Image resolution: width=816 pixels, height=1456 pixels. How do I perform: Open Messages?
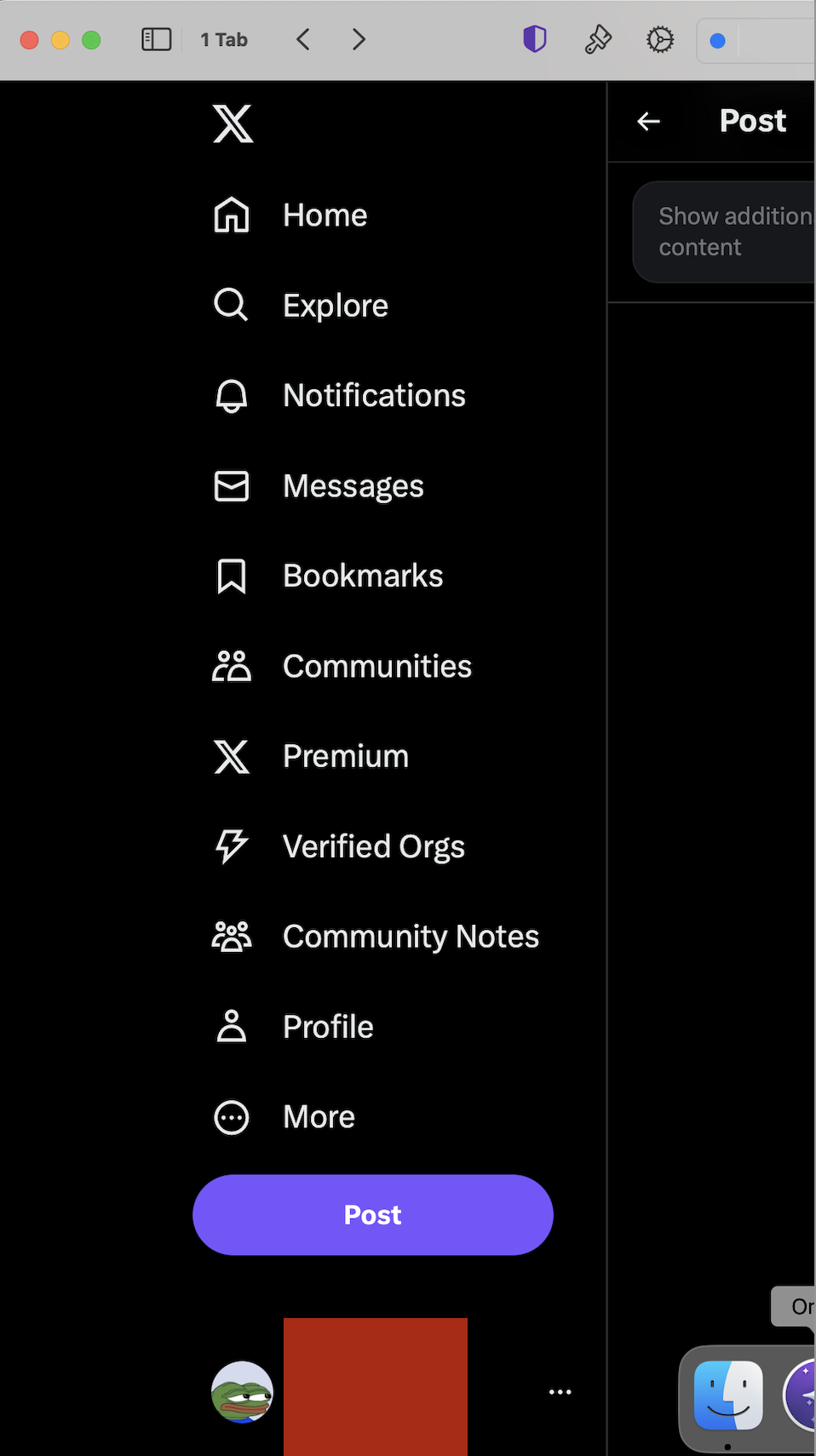click(318, 485)
